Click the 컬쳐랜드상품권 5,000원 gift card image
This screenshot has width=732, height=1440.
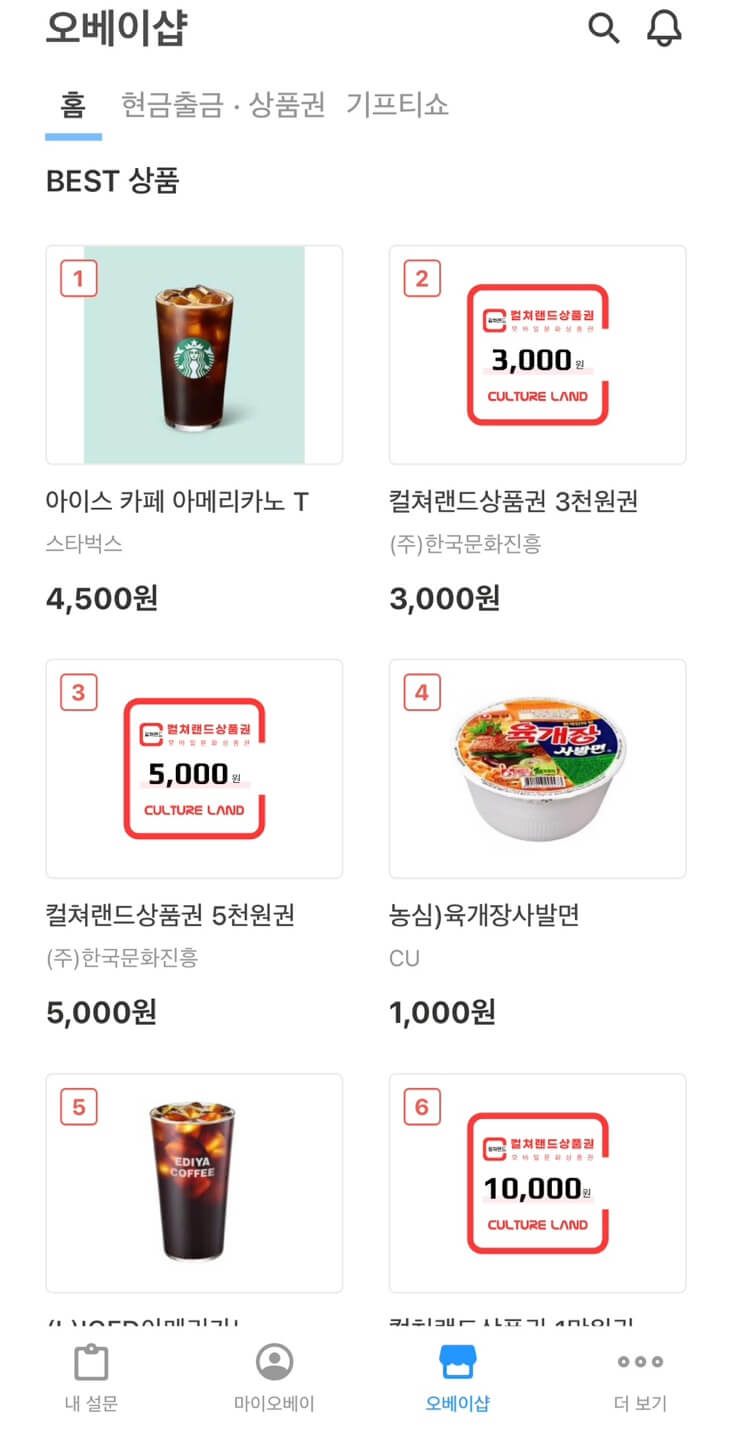pyautogui.click(x=194, y=768)
